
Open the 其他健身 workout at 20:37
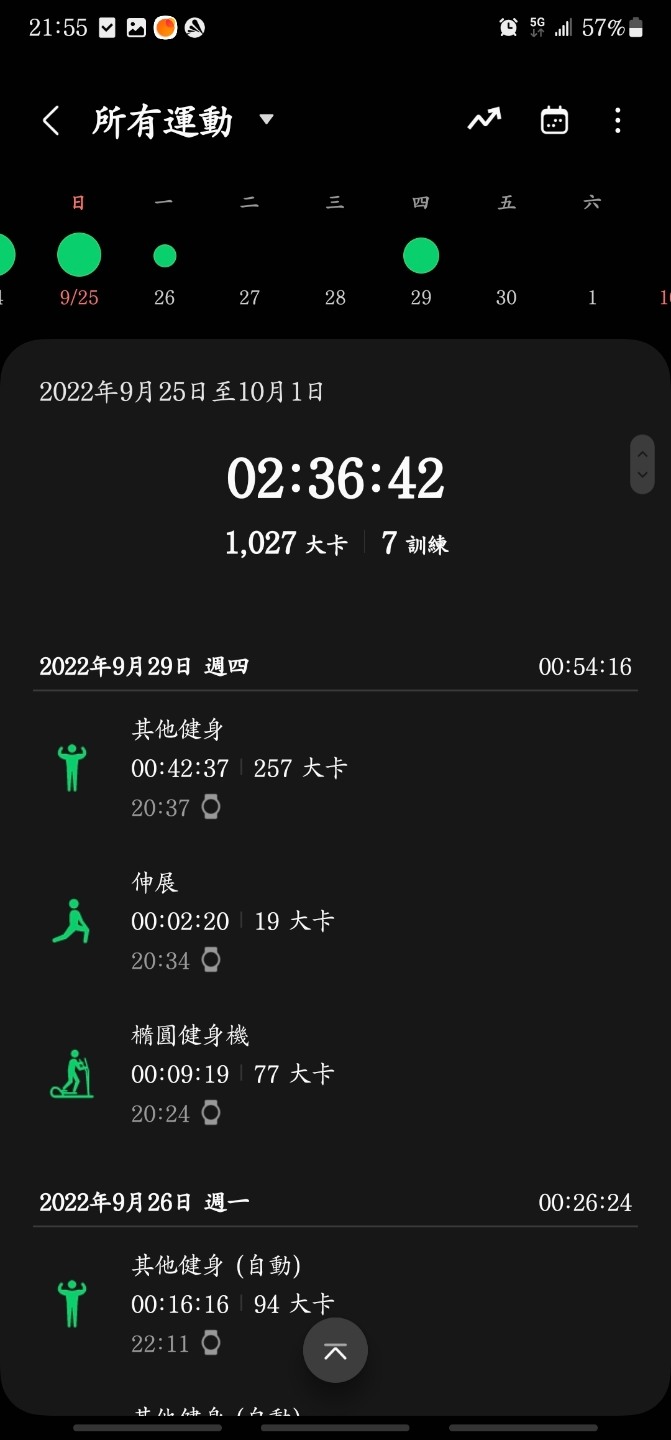[x=335, y=768]
